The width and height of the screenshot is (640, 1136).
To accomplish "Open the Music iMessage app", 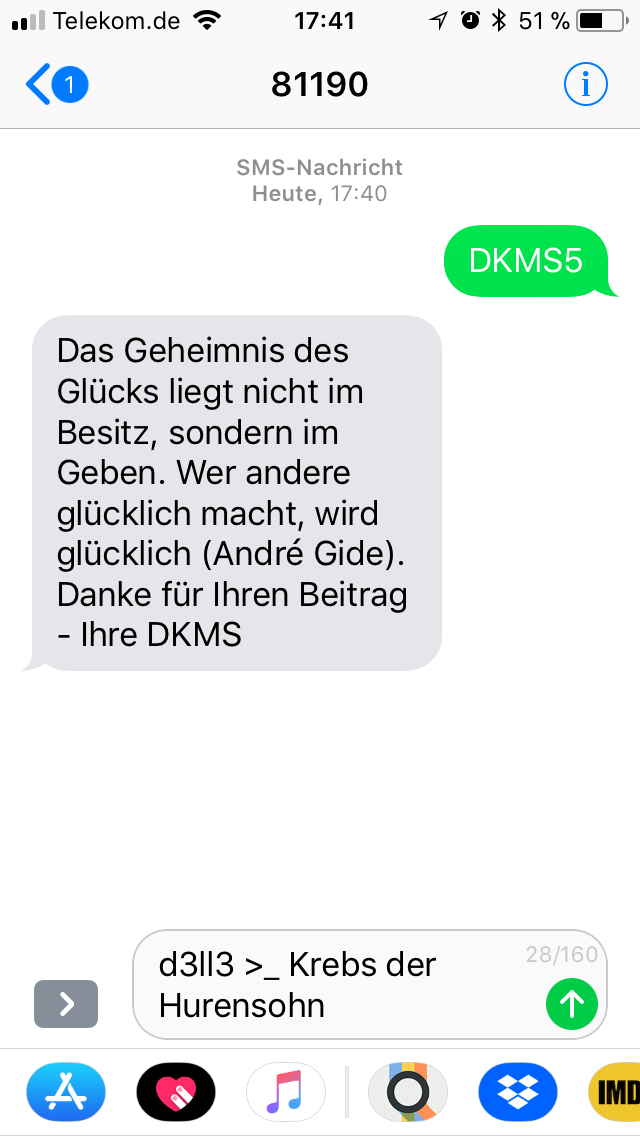I will coord(286,1092).
